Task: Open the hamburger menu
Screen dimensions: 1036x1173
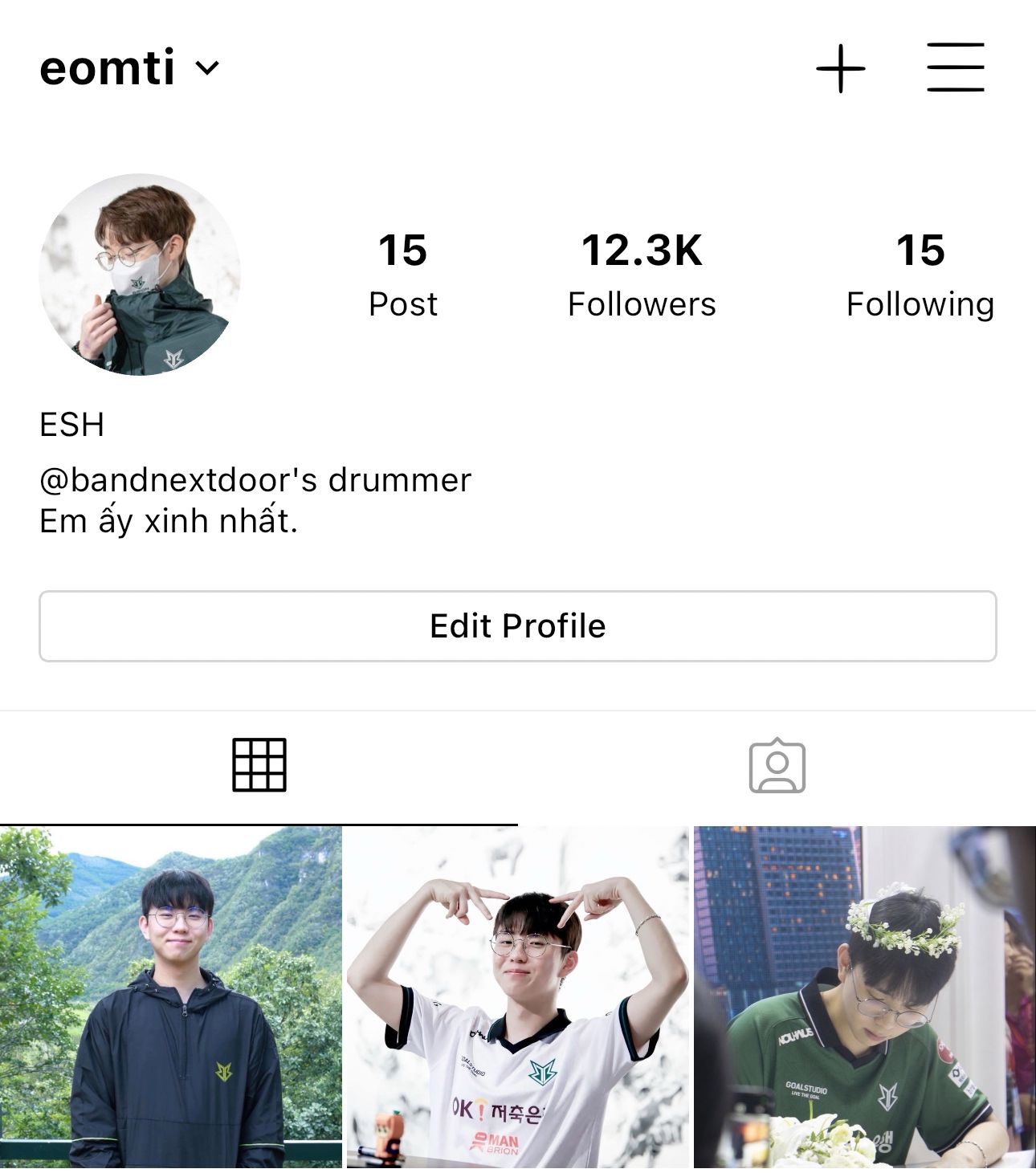Action: 955,67
